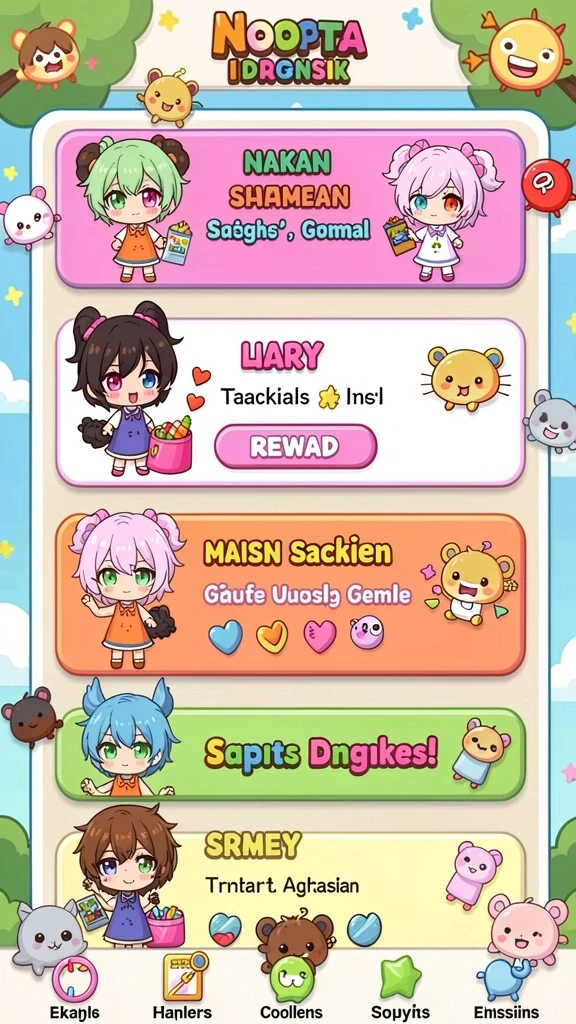Tap the REWAD button
The width and height of the screenshot is (576, 1024).
(x=295, y=447)
